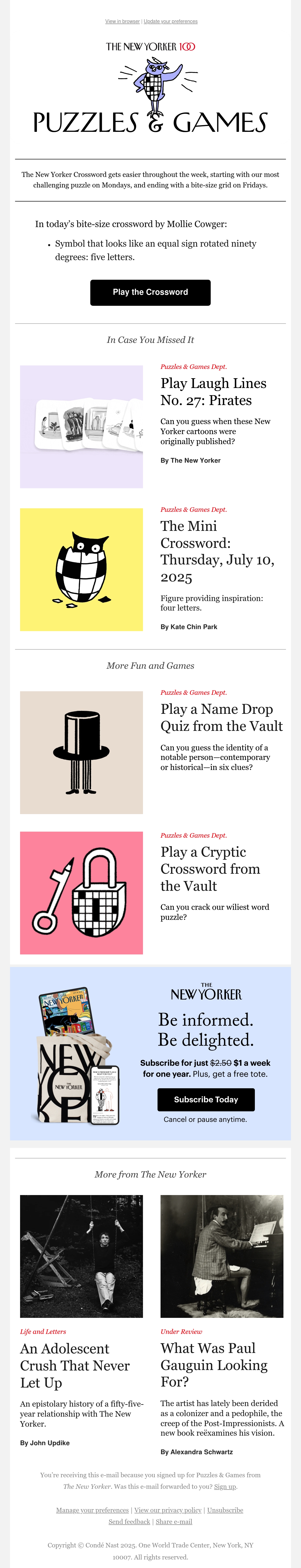Viewport: 301px width, 1568px height.
Task: Open the View in browser link
Action: [x=122, y=21]
